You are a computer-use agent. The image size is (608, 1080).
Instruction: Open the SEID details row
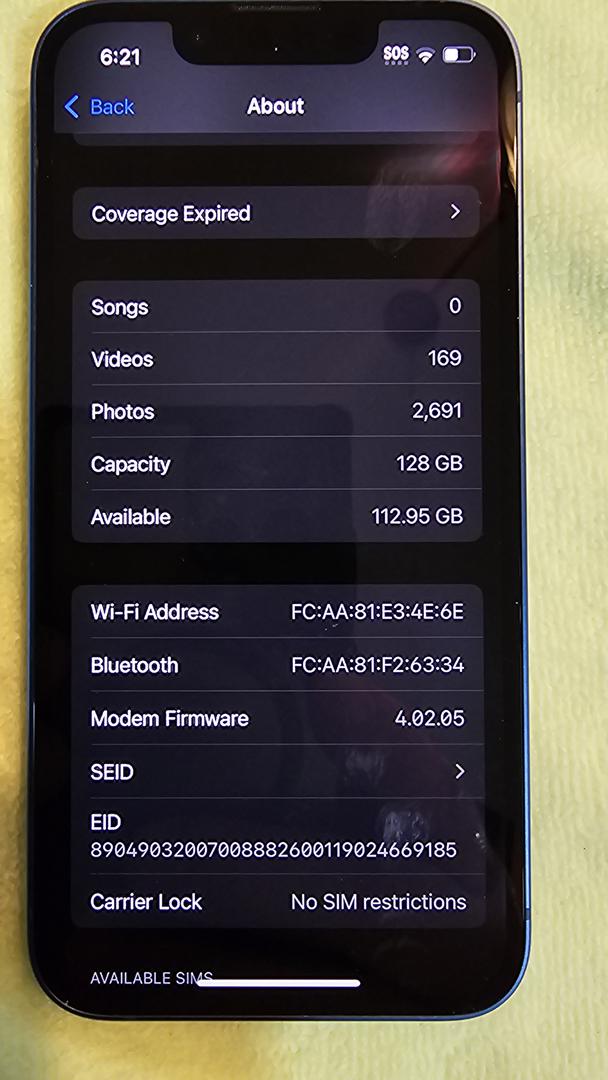coord(277,772)
